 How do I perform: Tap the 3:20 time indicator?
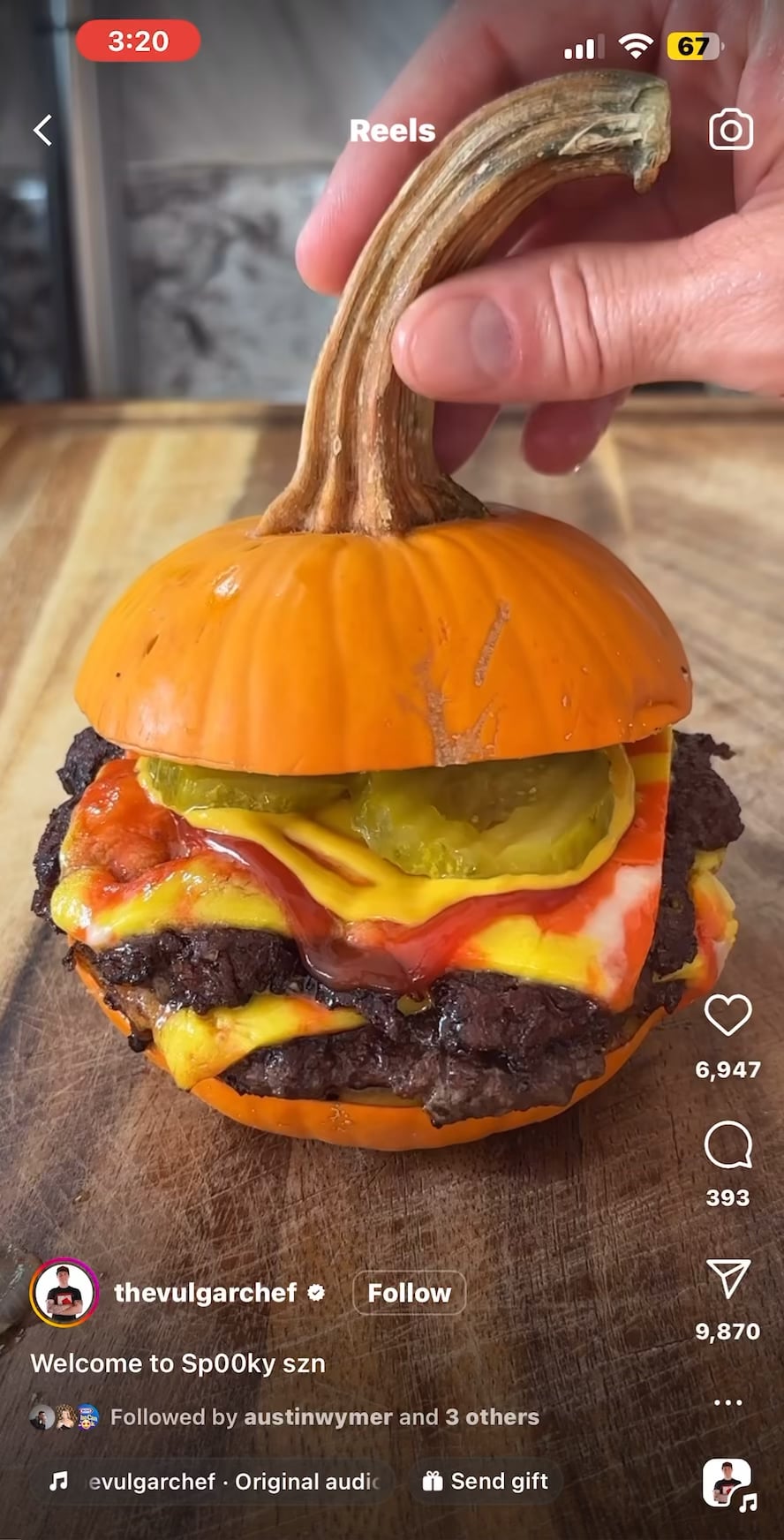139,42
